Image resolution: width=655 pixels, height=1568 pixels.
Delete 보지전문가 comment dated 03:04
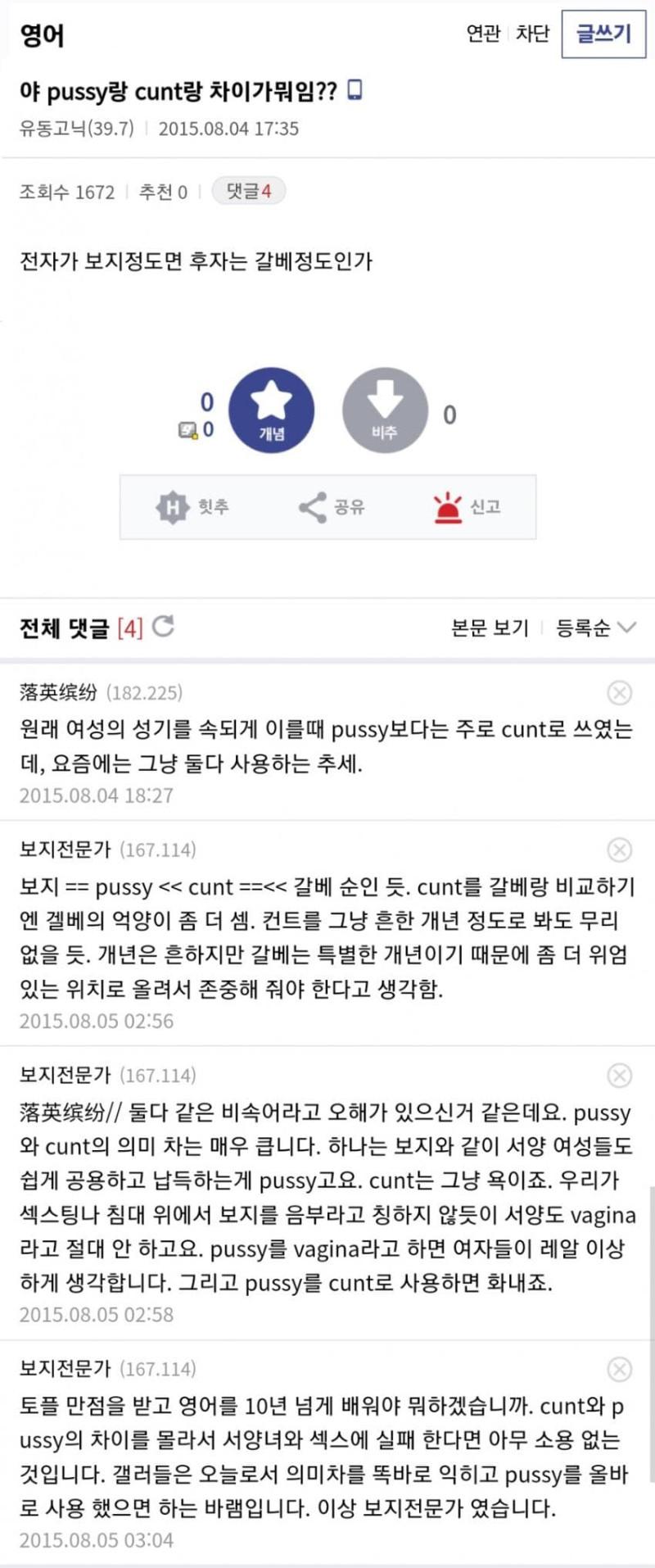(620, 1369)
